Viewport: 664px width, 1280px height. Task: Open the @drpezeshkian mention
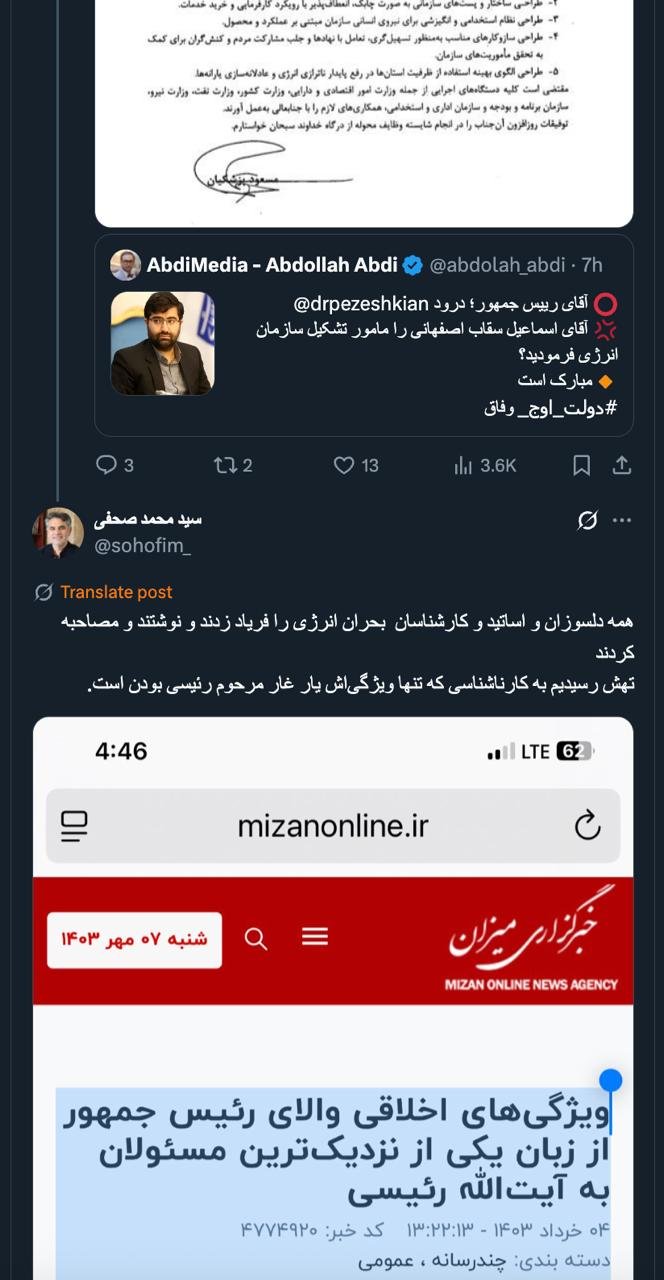[360, 303]
